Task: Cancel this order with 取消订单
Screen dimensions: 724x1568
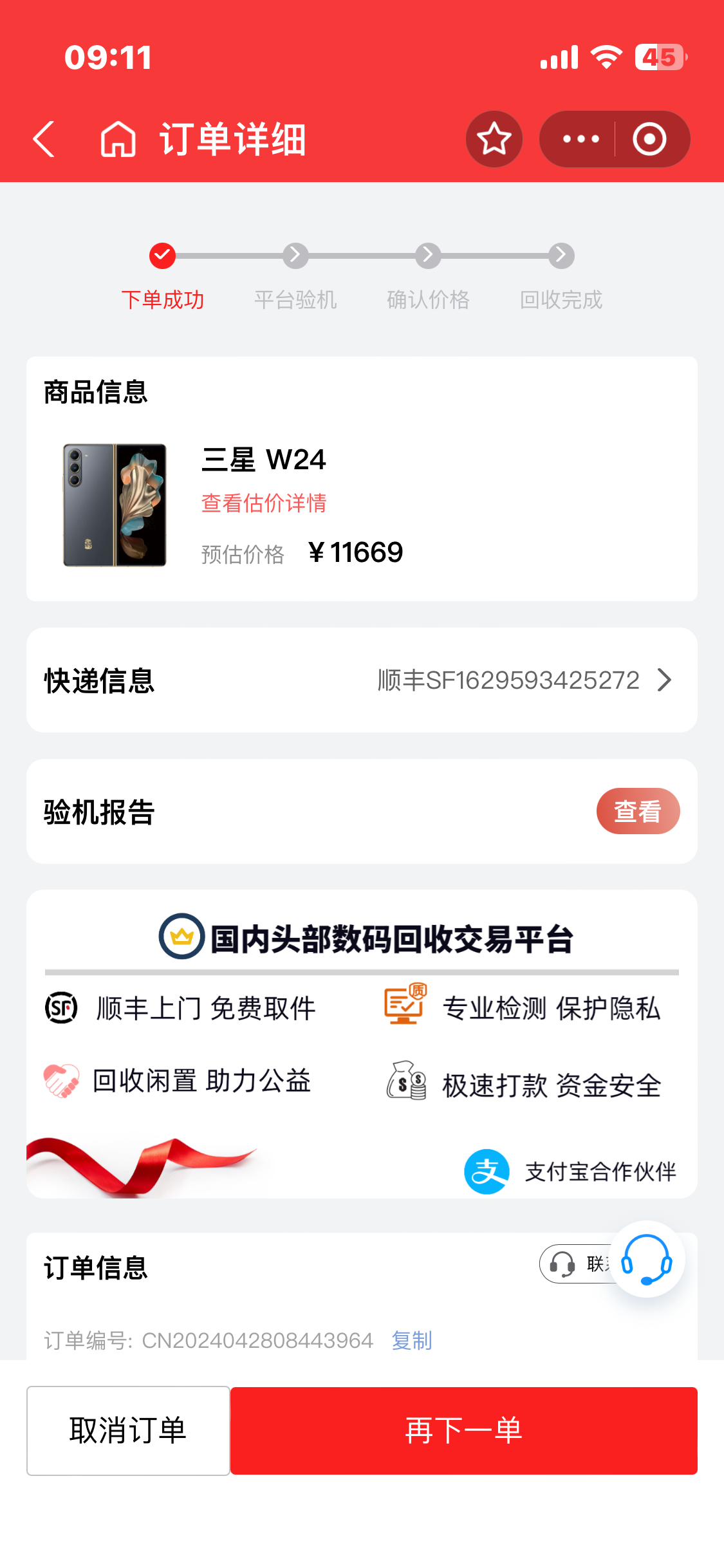Action: point(128,1430)
